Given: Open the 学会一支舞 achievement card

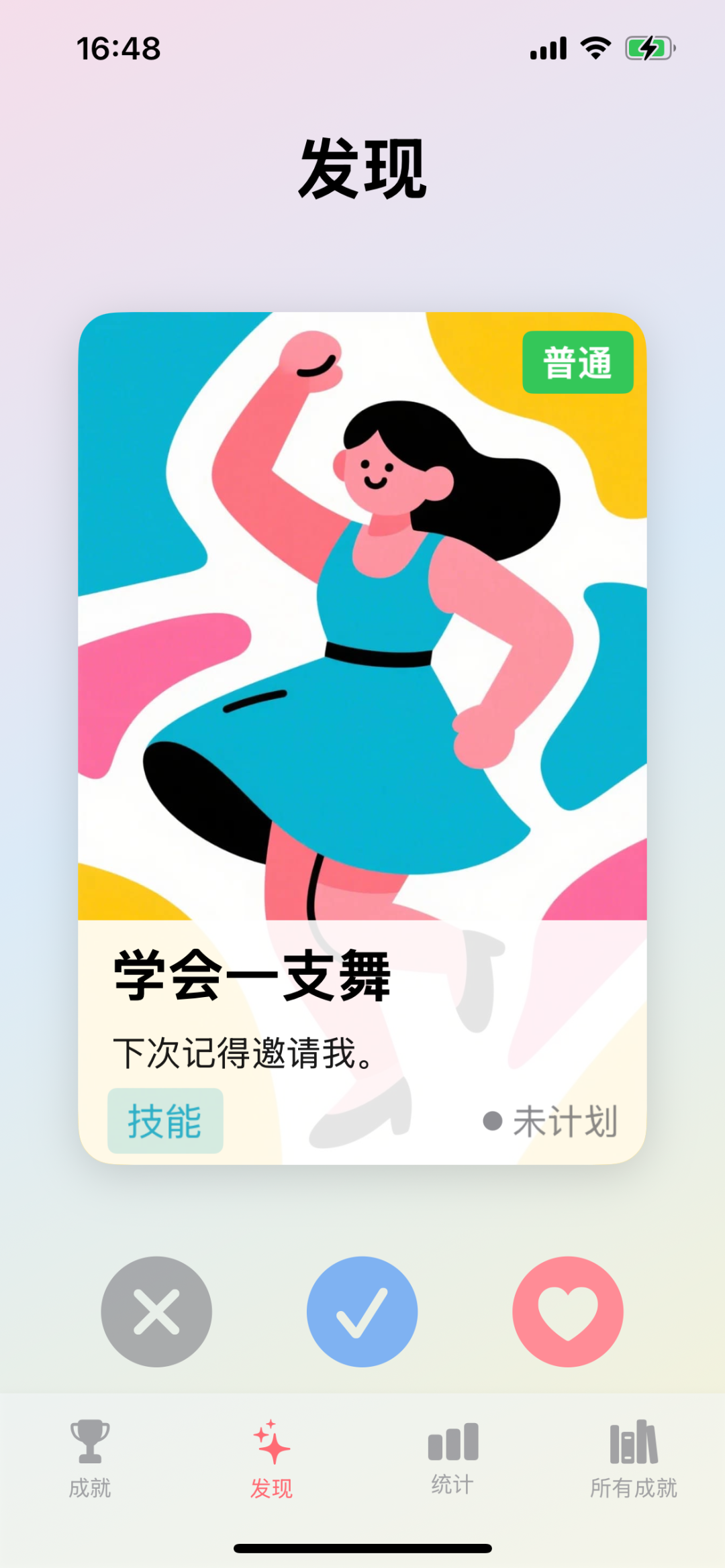Looking at the screenshot, I should coord(362,738).
